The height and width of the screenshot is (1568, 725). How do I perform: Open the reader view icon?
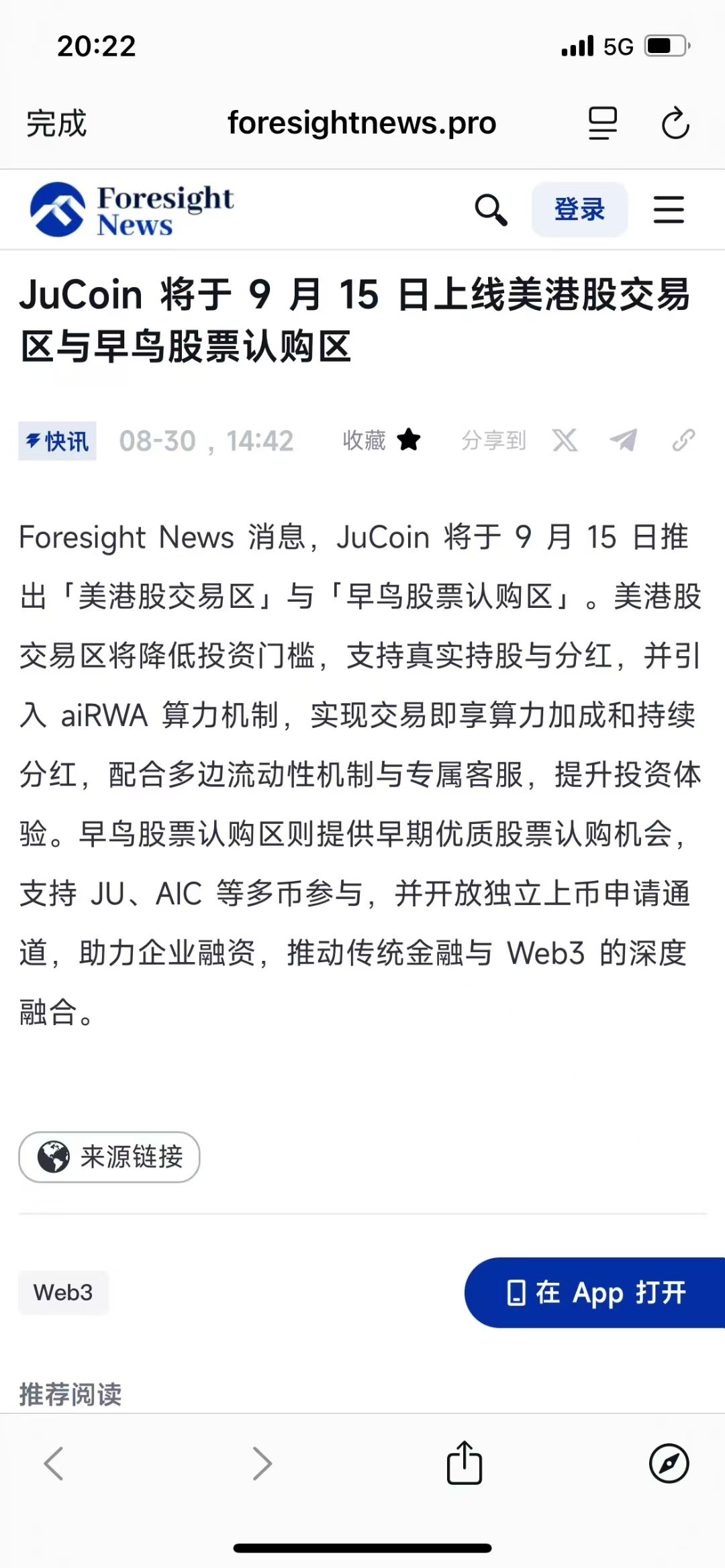click(x=602, y=123)
